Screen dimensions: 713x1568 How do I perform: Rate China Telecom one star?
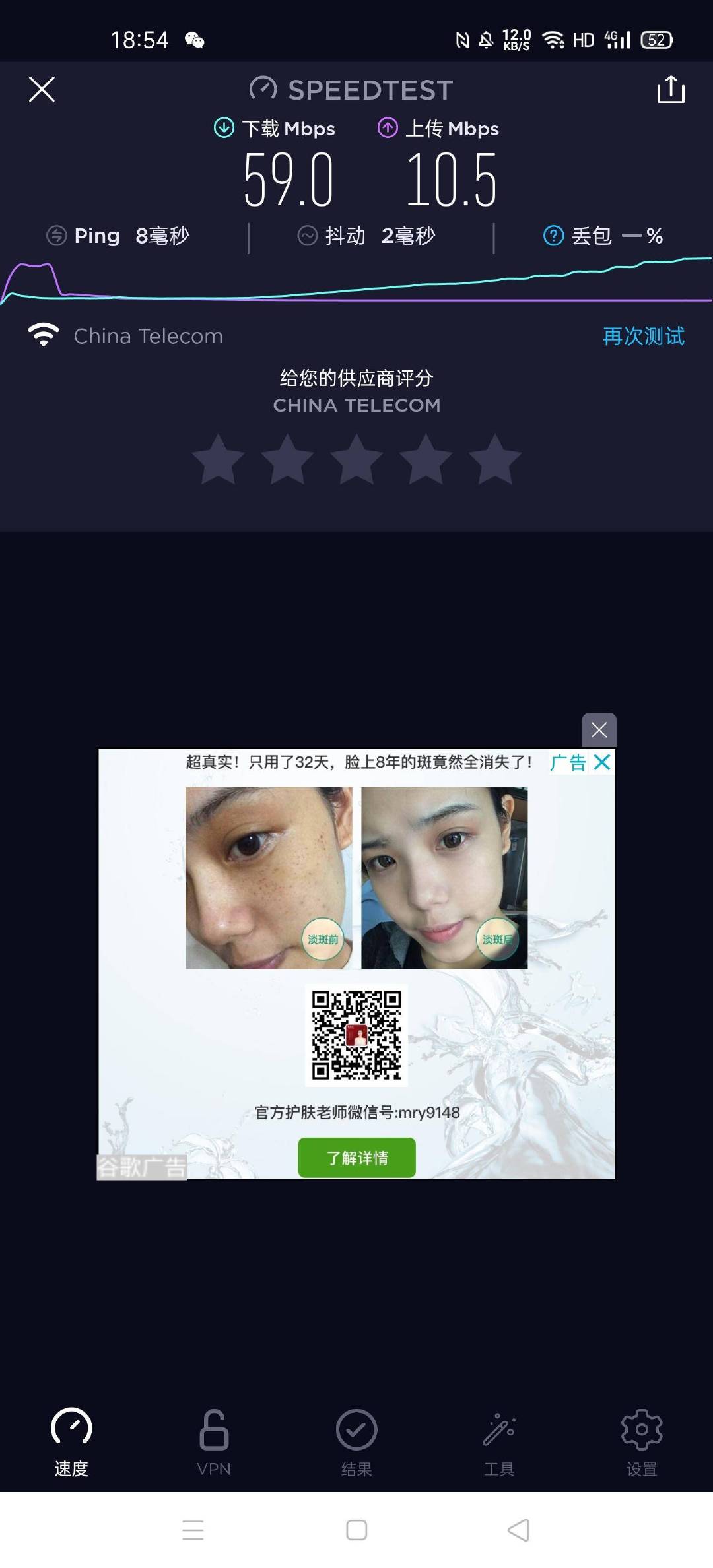[219, 460]
